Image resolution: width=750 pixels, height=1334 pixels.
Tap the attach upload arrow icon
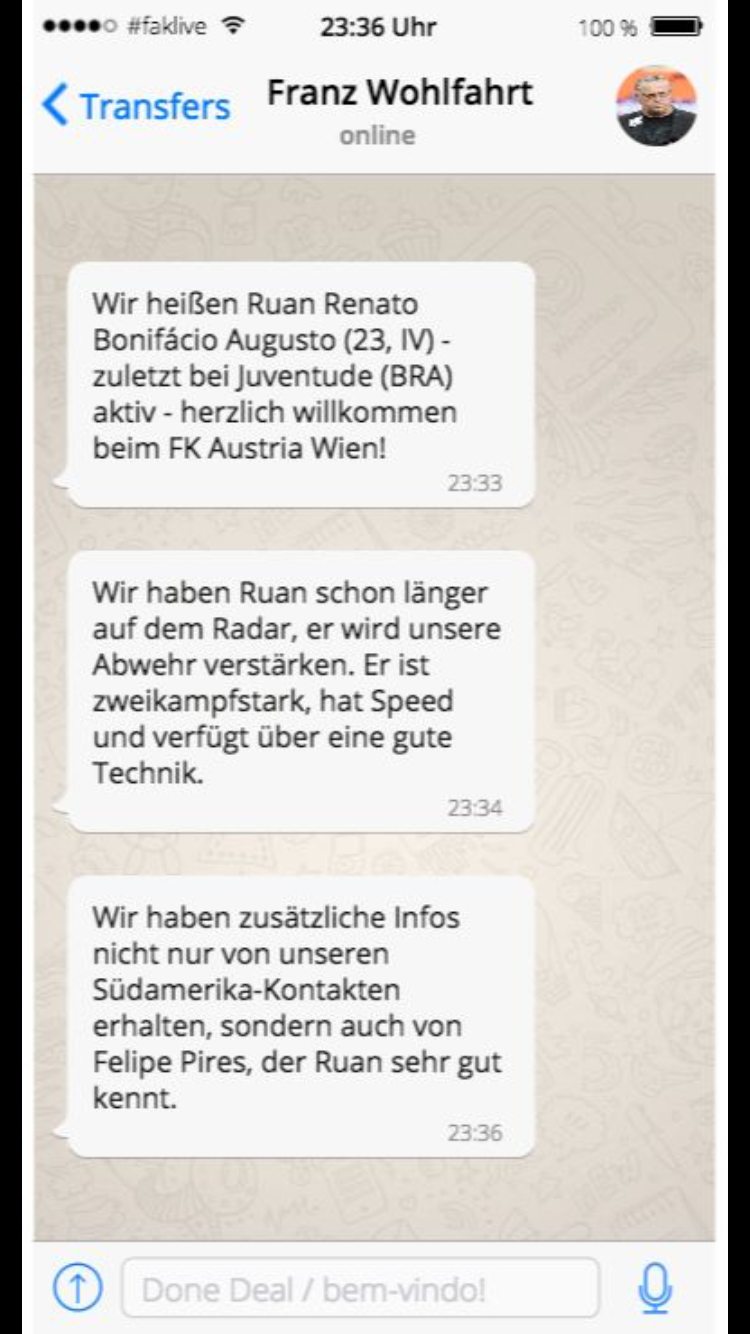pos(77,1288)
